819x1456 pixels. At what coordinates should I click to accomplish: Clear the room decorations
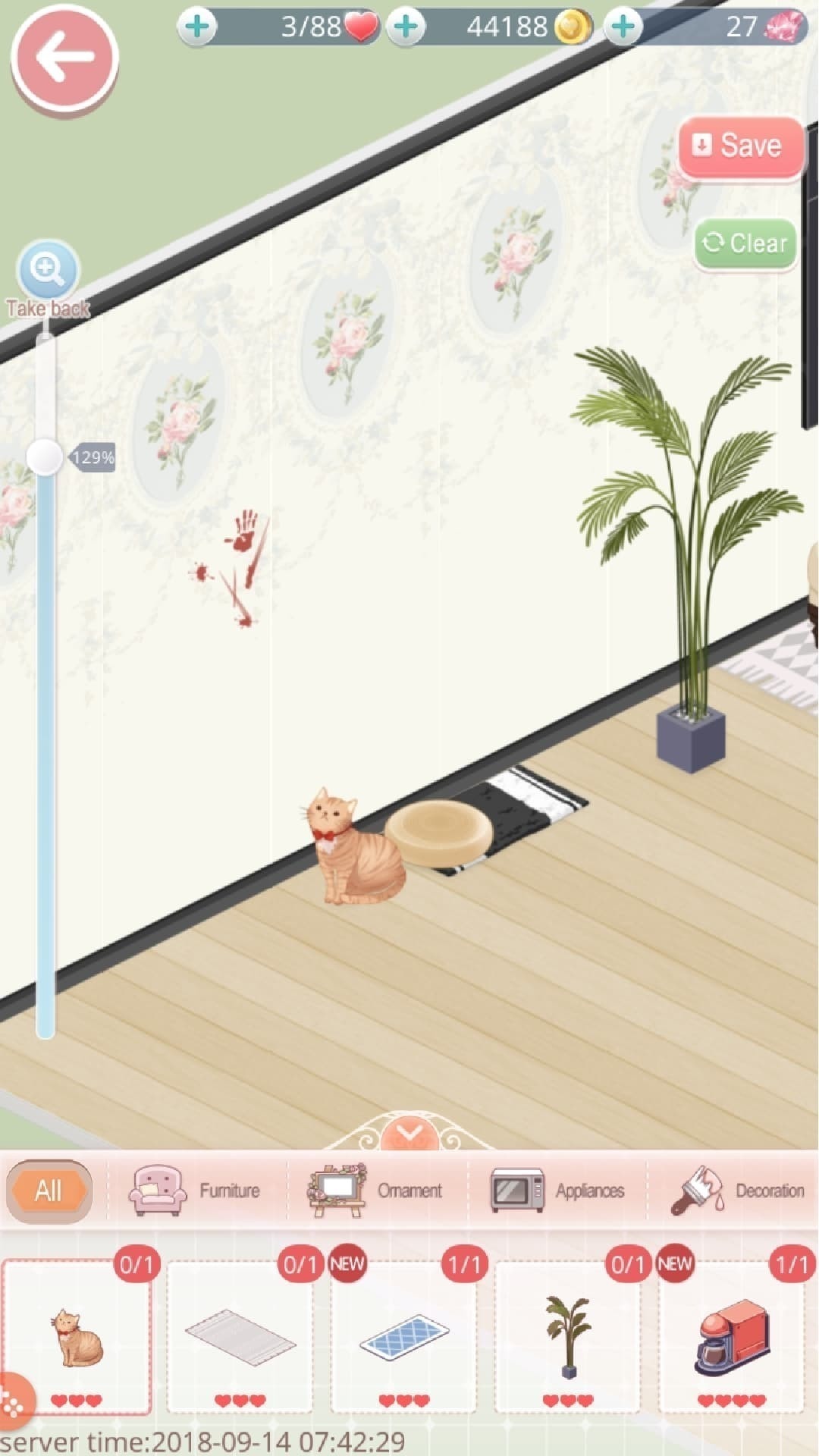pyautogui.click(x=745, y=243)
